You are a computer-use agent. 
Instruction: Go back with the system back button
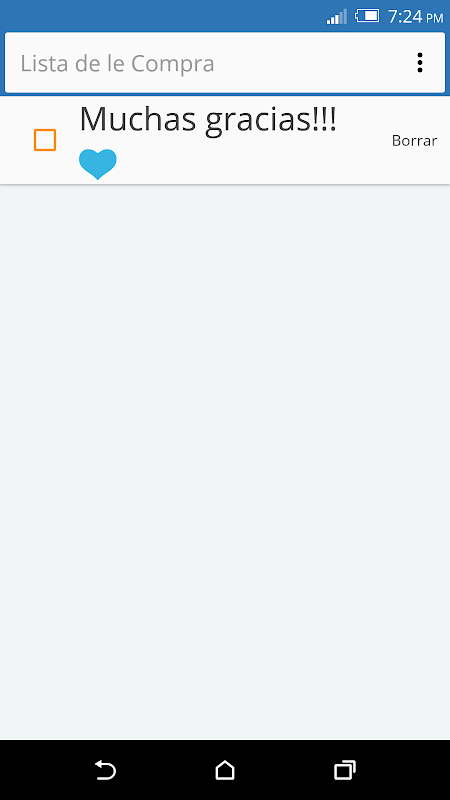click(x=106, y=770)
